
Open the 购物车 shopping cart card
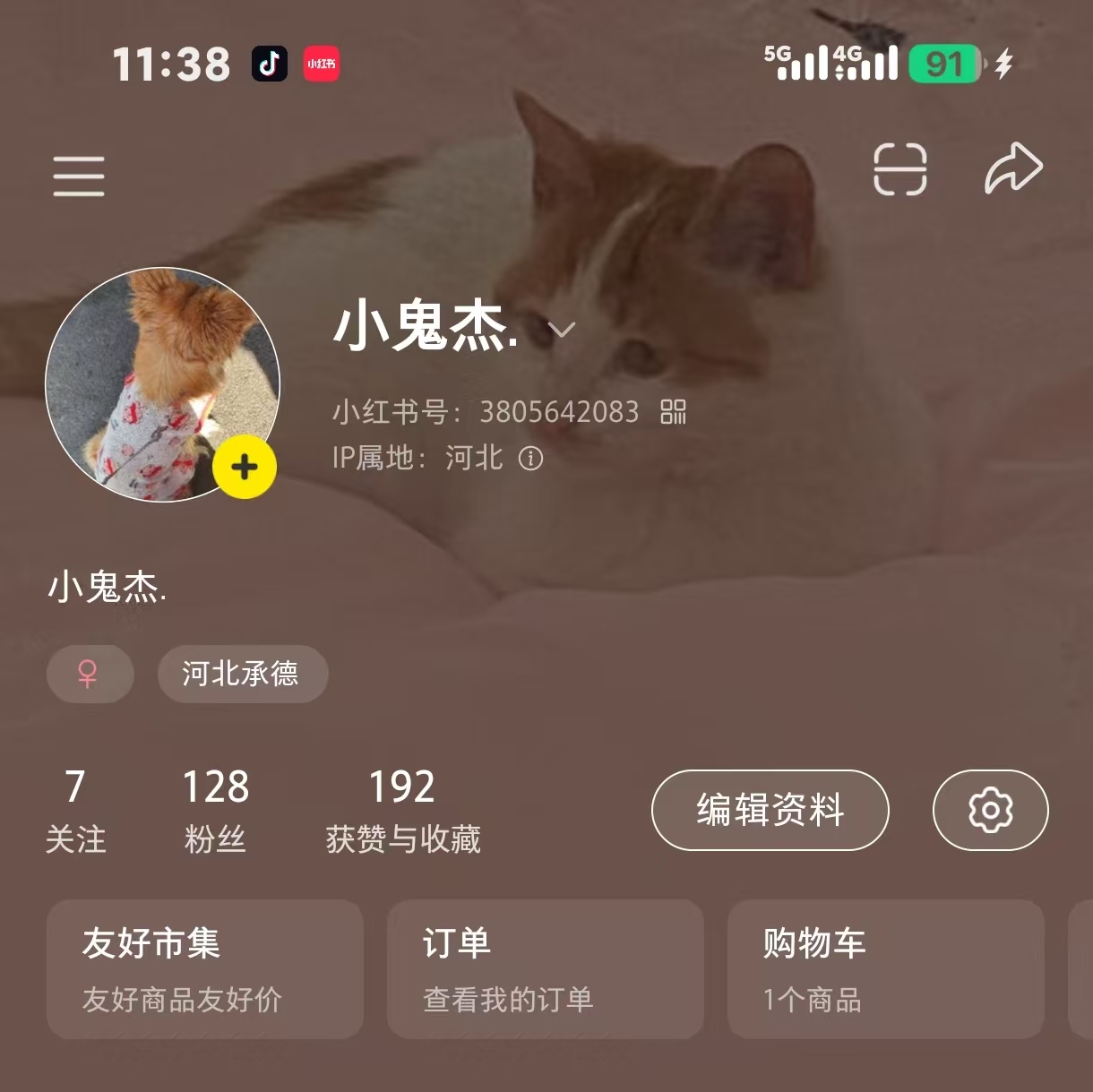click(885, 969)
